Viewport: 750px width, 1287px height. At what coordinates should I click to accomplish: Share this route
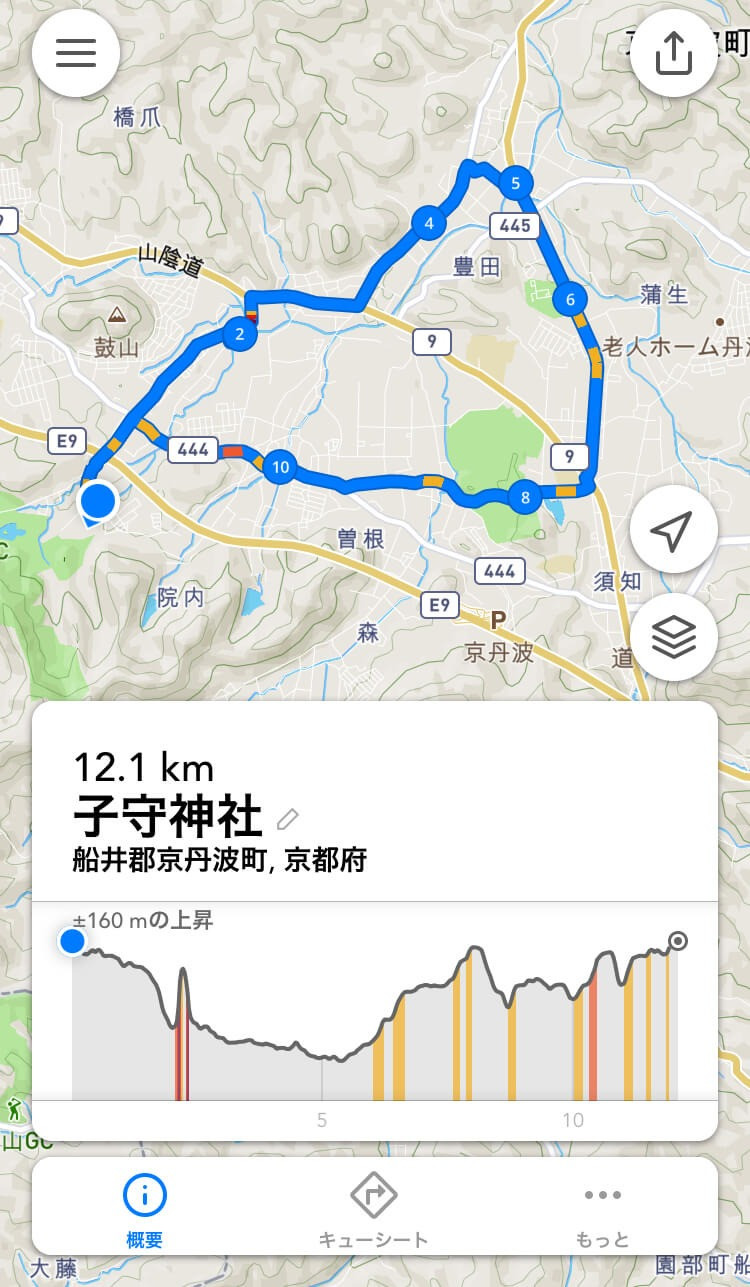coord(673,53)
